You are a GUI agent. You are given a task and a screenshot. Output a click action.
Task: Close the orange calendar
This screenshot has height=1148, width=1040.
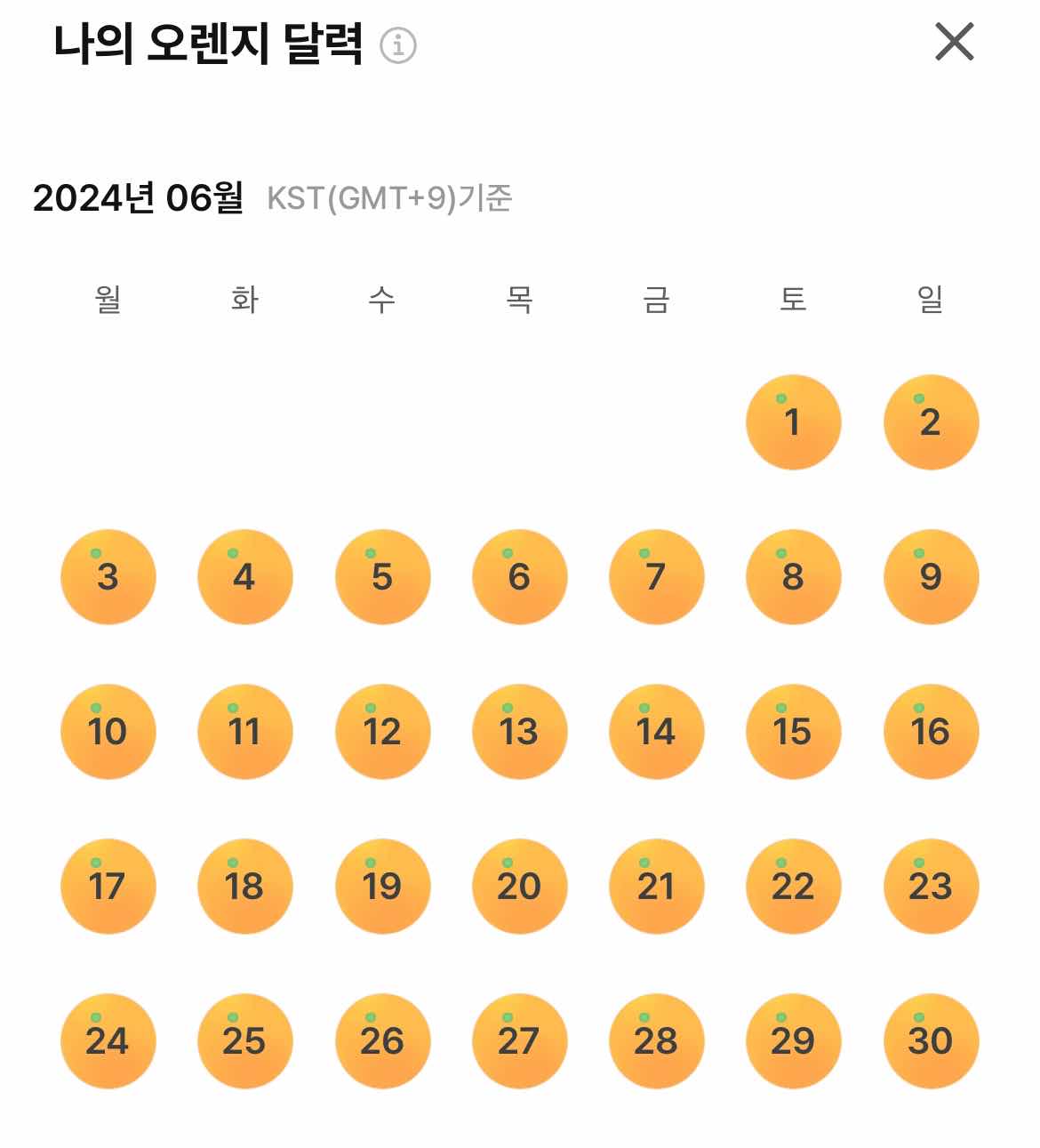tap(954, 42)
